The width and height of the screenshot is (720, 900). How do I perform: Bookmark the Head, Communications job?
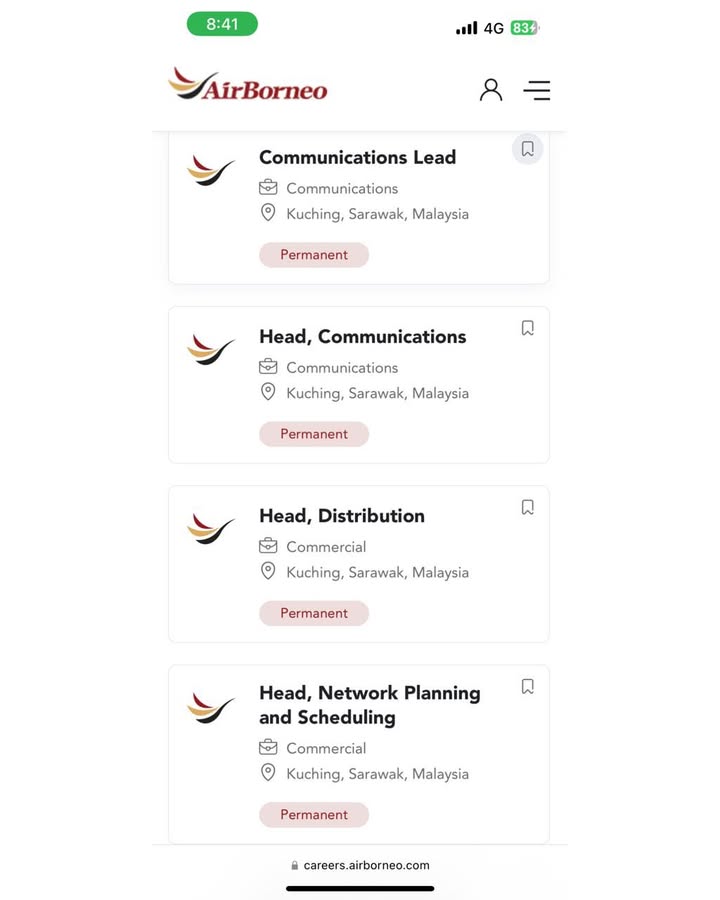coord(527,328)
